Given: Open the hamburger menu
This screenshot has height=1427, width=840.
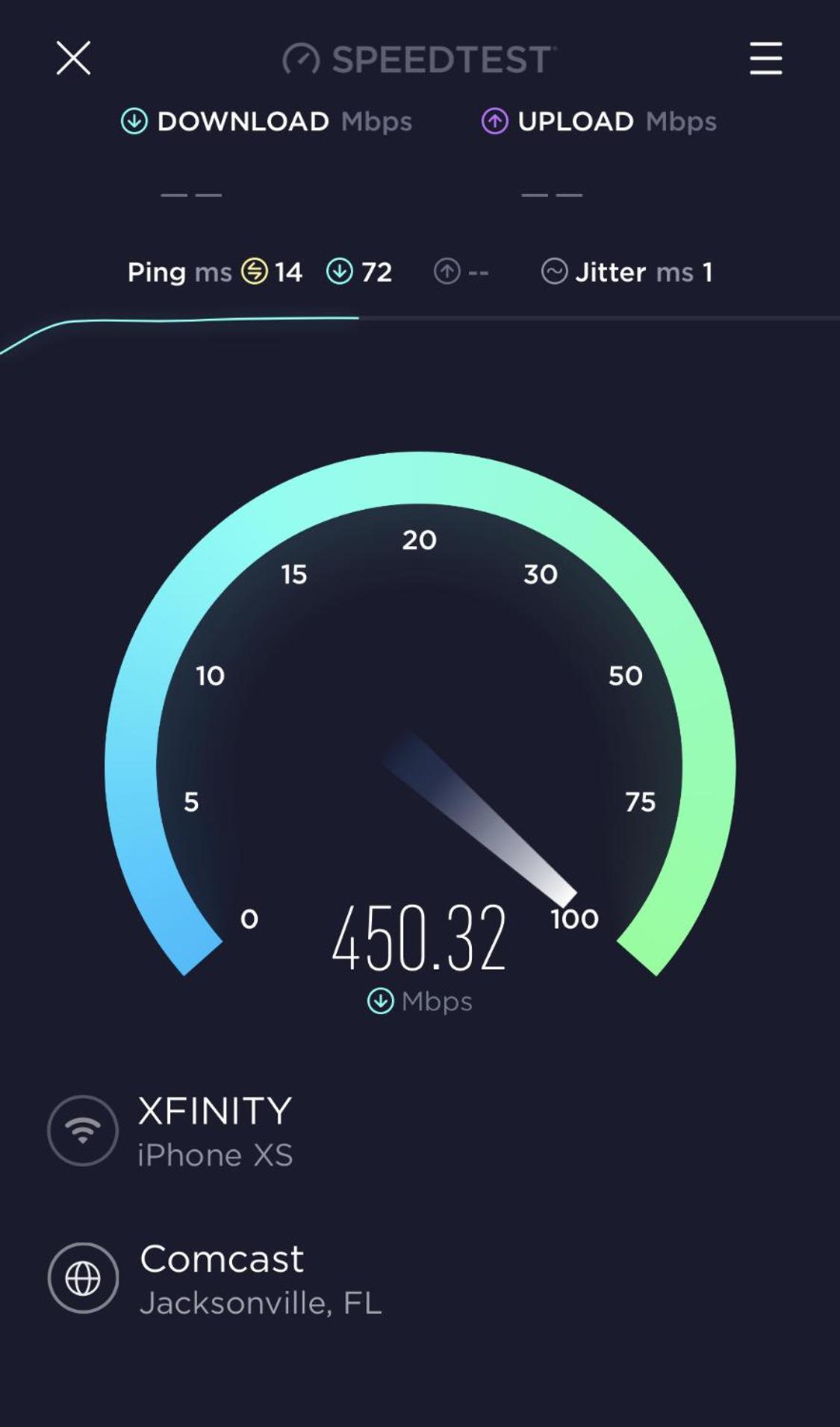Looking at the screenshot, I should (765, 58).
